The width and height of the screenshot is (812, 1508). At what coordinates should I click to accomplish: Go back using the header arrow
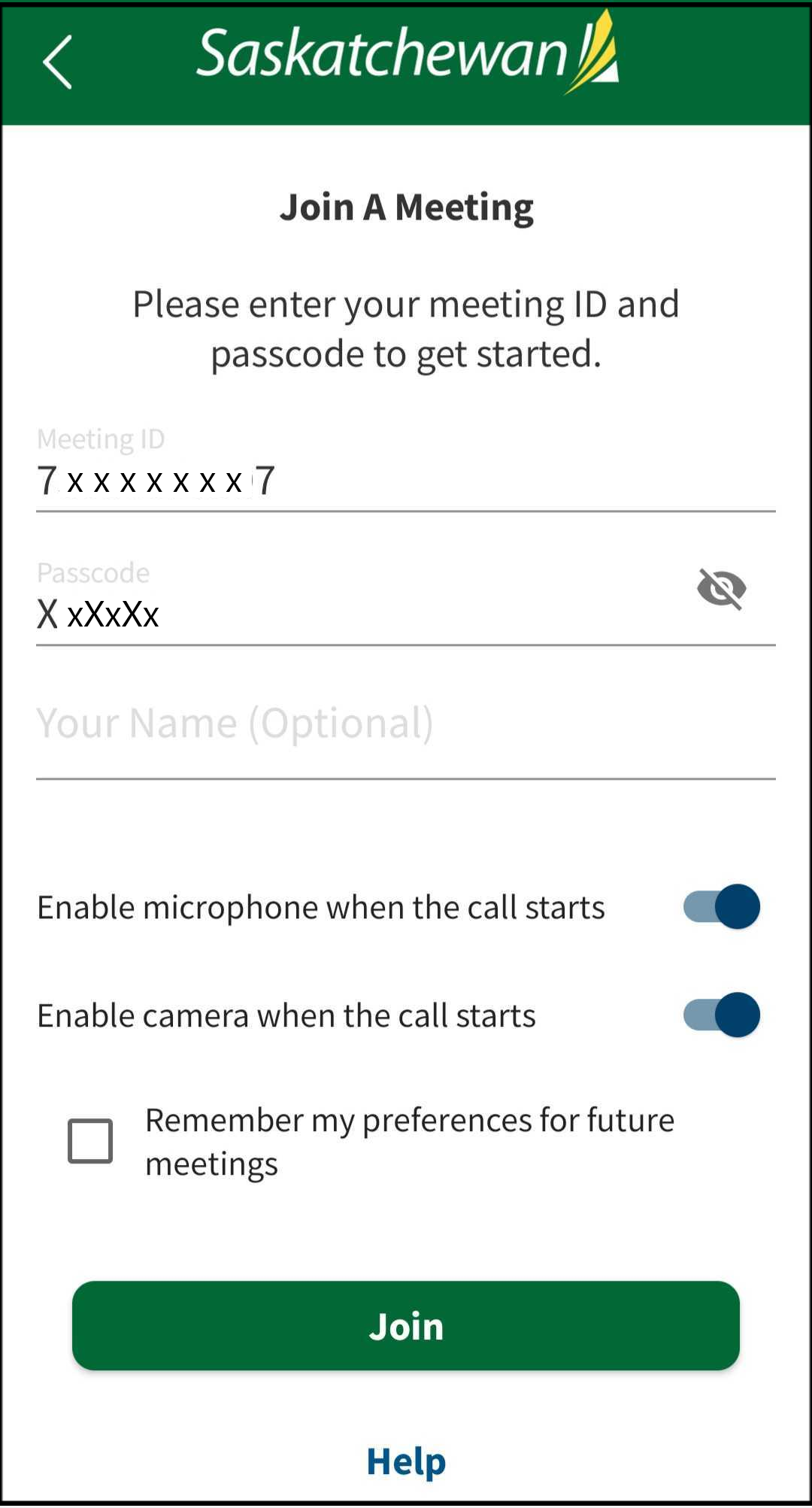coord(57,62)
